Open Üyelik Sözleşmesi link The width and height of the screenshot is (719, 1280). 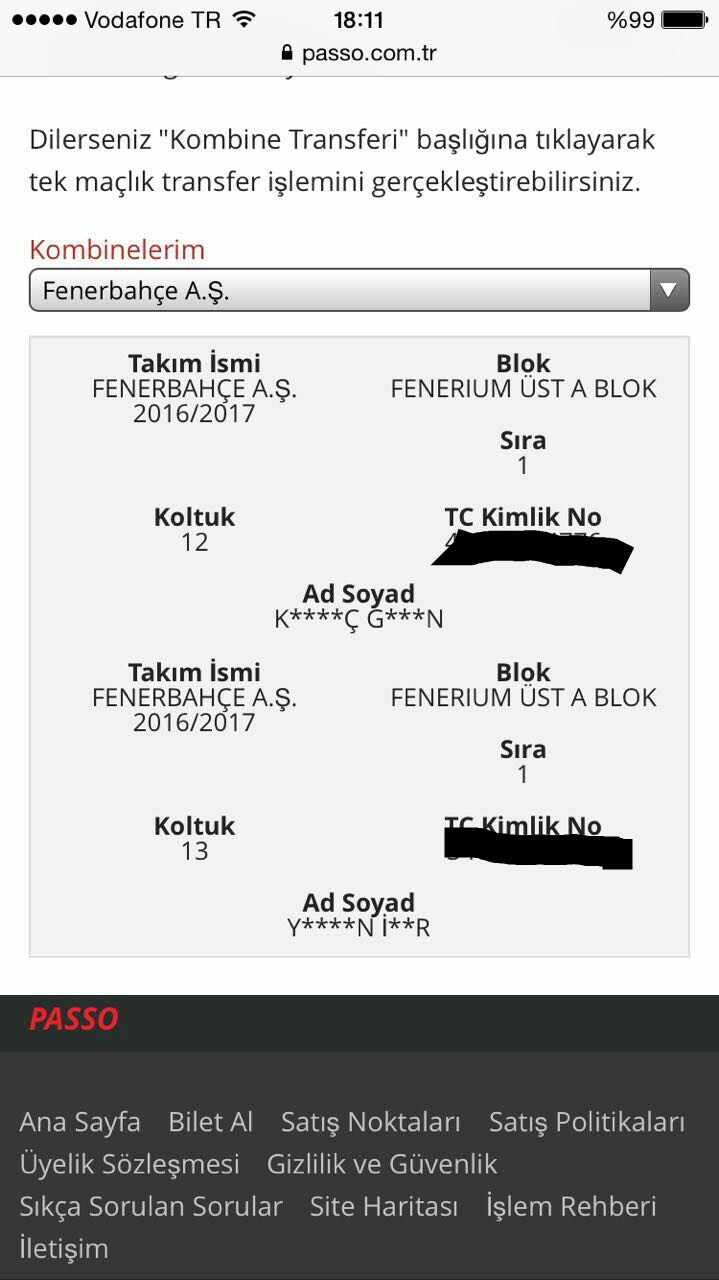tap(130, 1164)
